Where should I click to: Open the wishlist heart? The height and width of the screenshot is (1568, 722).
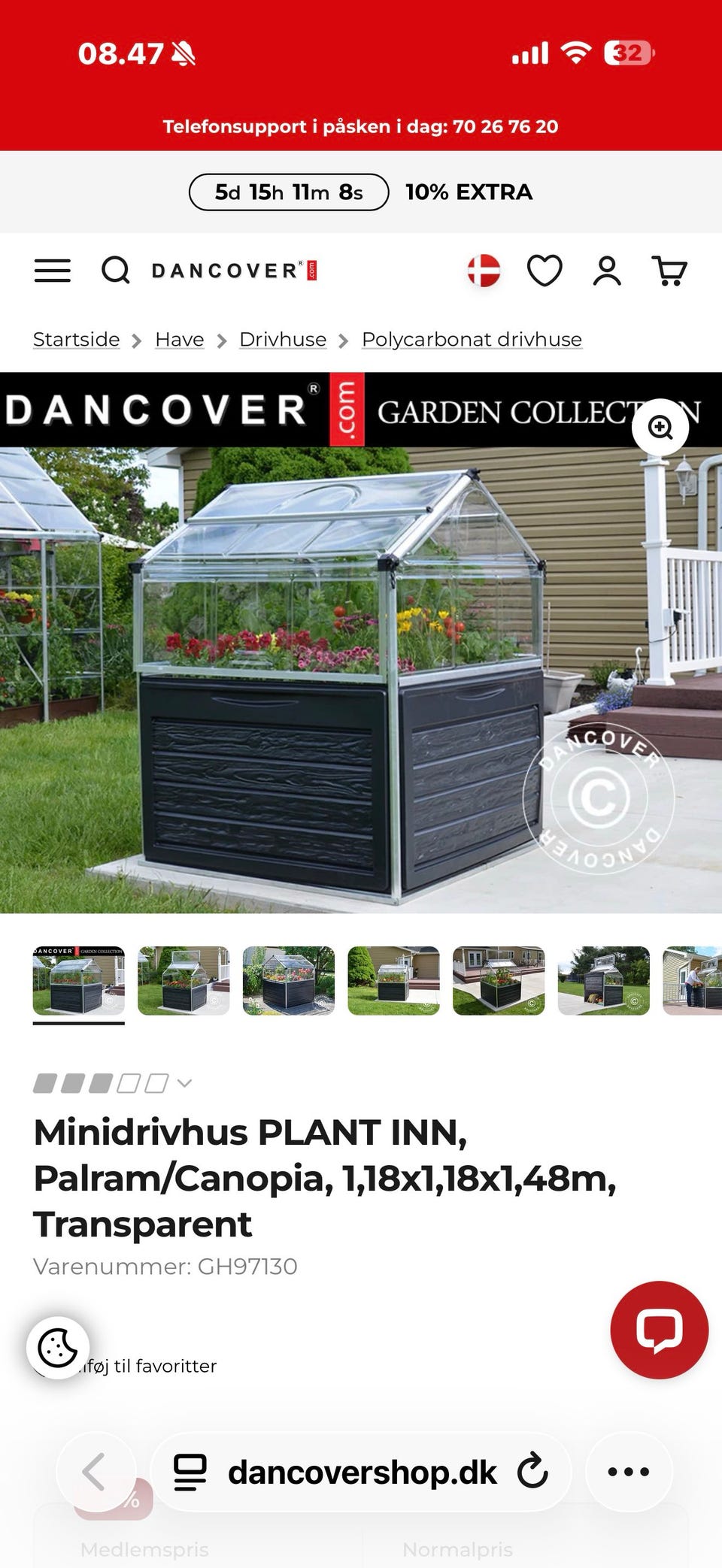click(545, 271)
